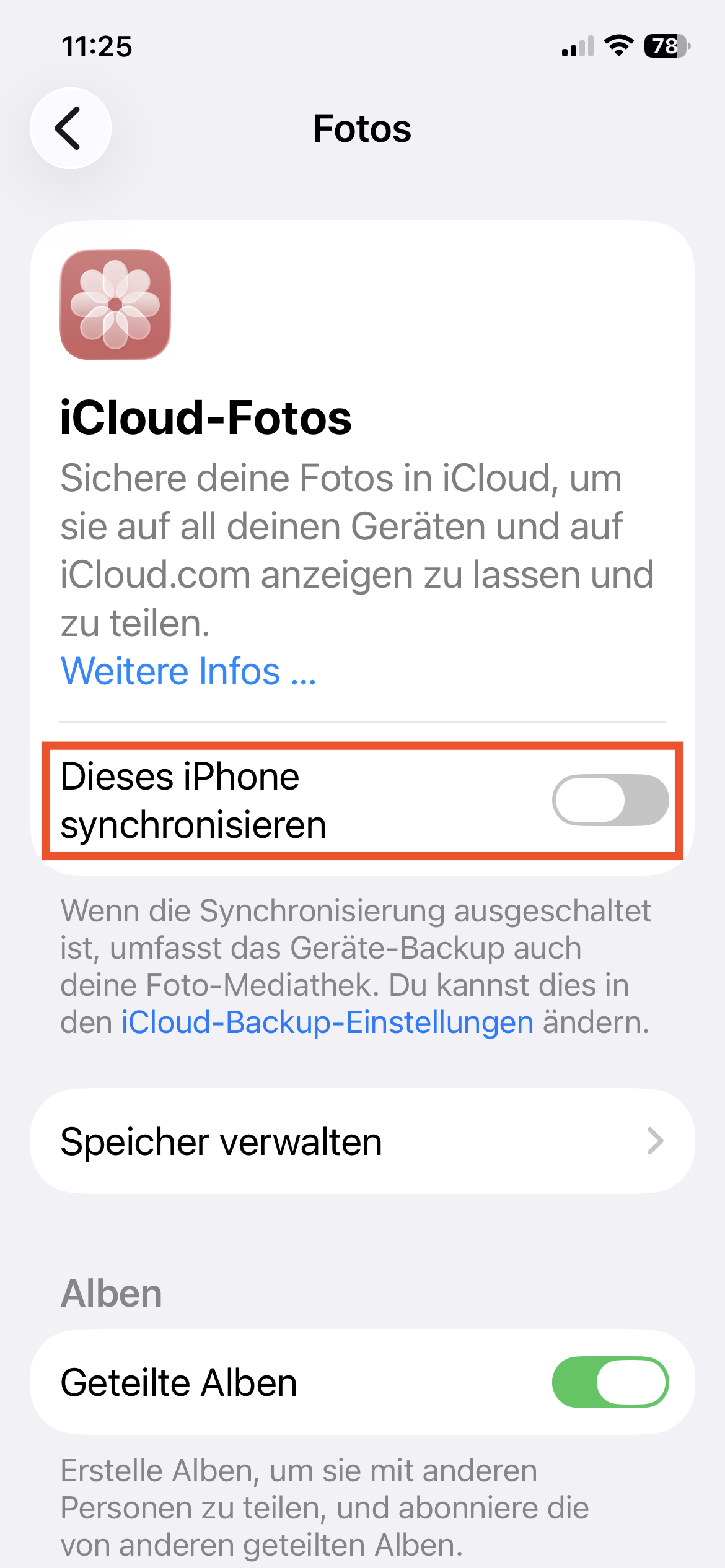Turn off Geteilte Alben
The image size is (725, 1568).
610,1382
